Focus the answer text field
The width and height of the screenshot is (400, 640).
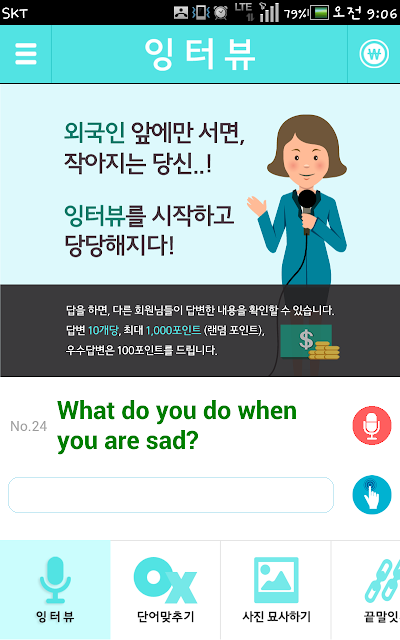click(x=171, y=495)
